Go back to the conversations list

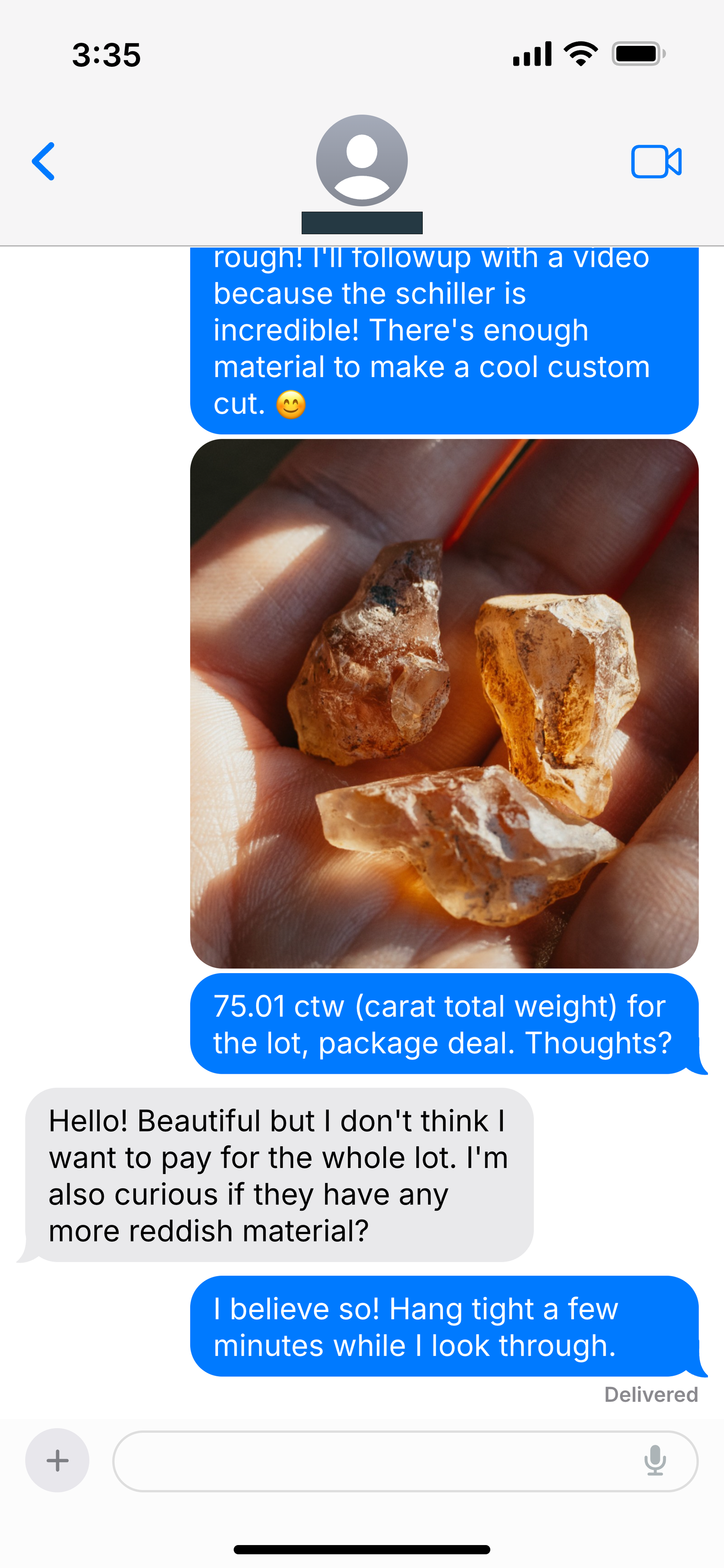pos(44,161)
